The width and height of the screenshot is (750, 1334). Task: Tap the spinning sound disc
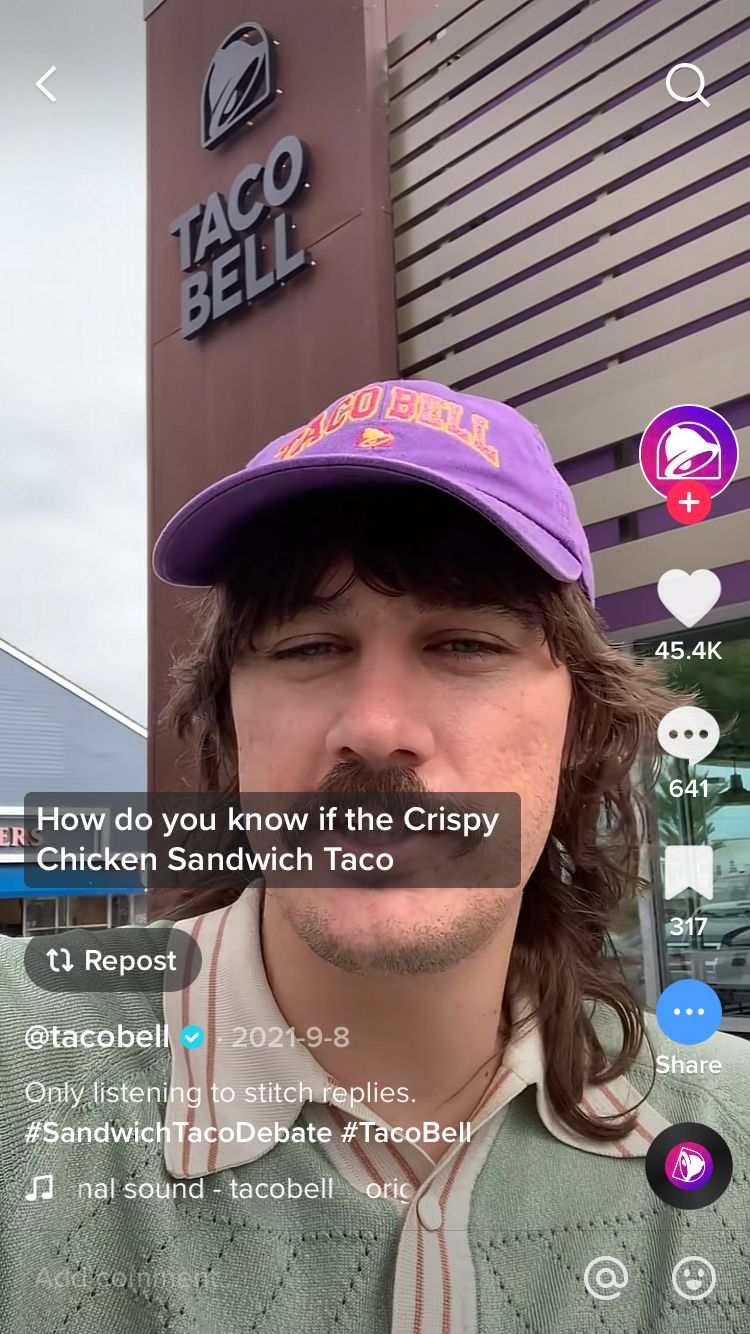coord(689,1166)
